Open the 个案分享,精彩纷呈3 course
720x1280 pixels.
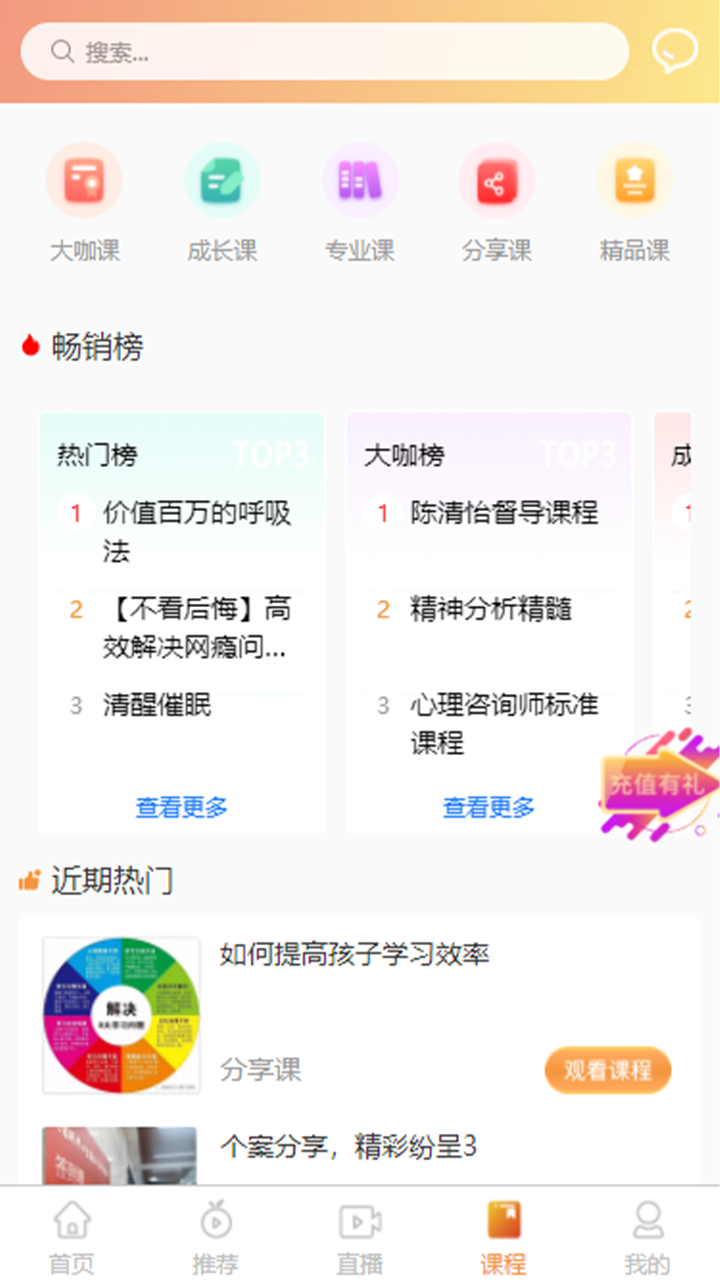point(348,1147)
